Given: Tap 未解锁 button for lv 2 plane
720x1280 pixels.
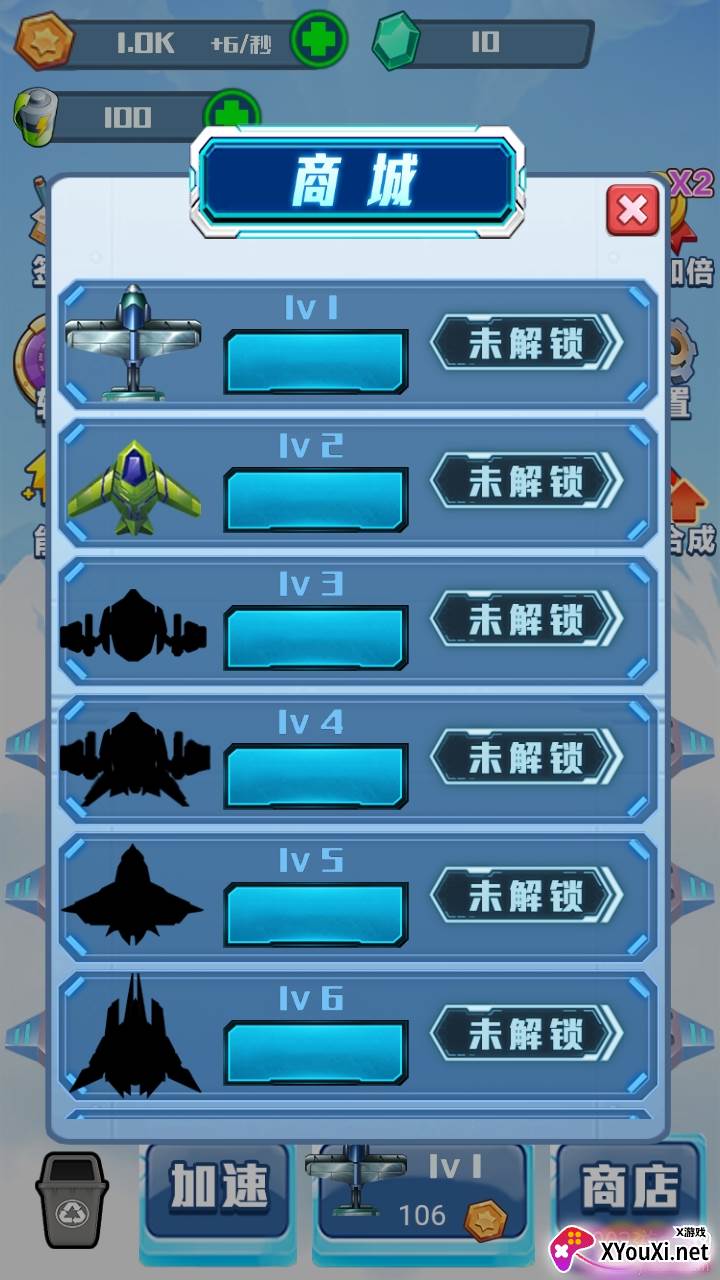Looking at the screenshot, I should (x=526, y=482).
